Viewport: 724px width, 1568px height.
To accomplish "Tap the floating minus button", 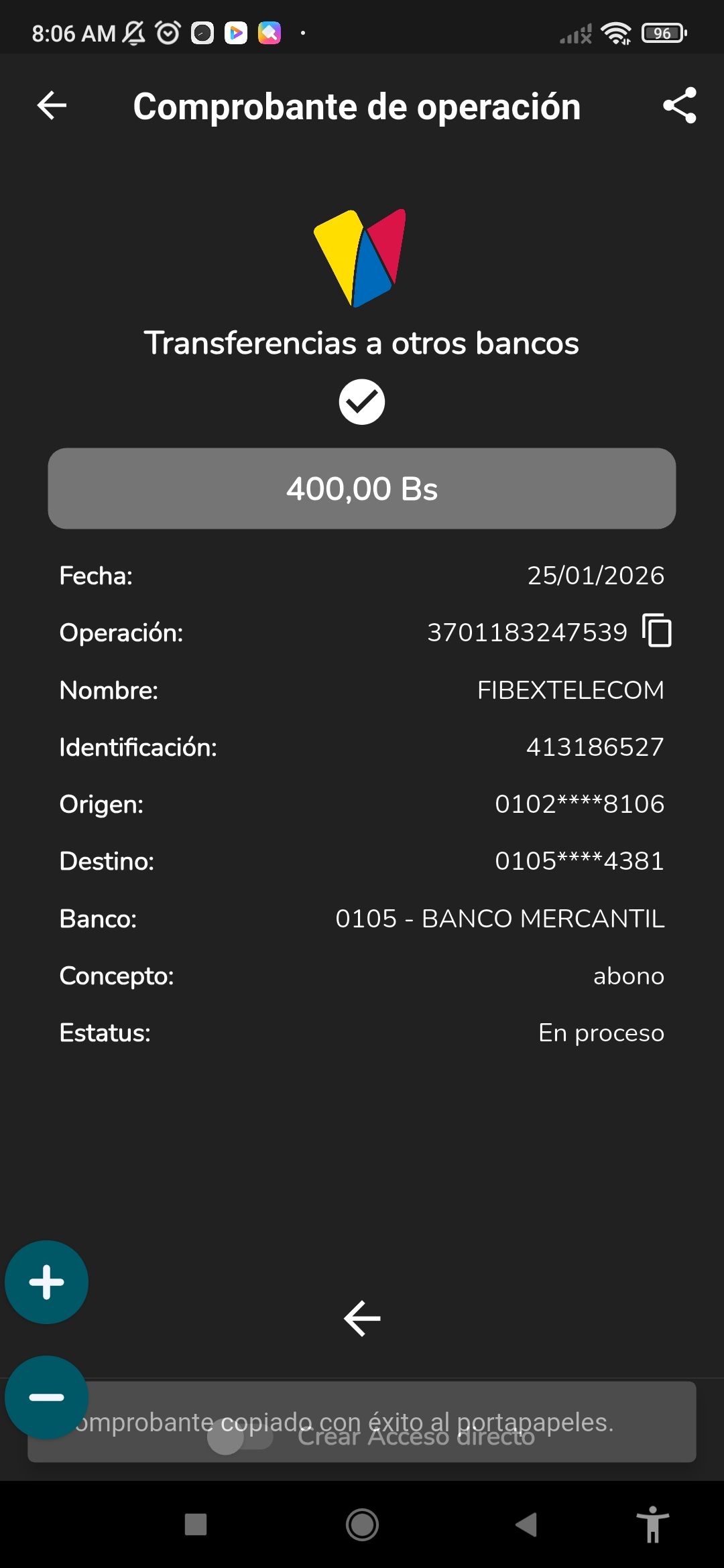I will (46, 1397).
